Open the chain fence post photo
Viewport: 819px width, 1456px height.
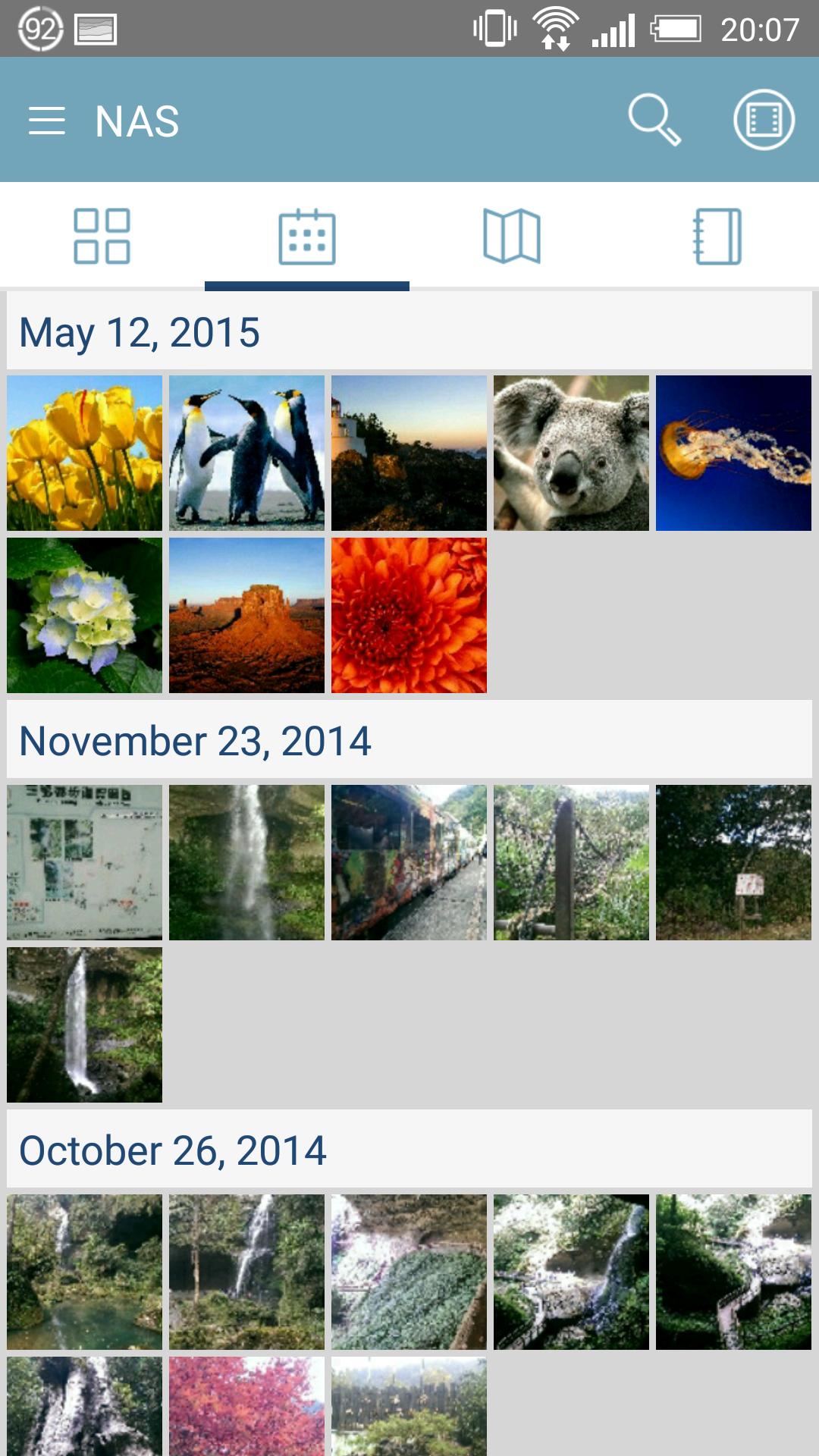click(x=571, y=862)
